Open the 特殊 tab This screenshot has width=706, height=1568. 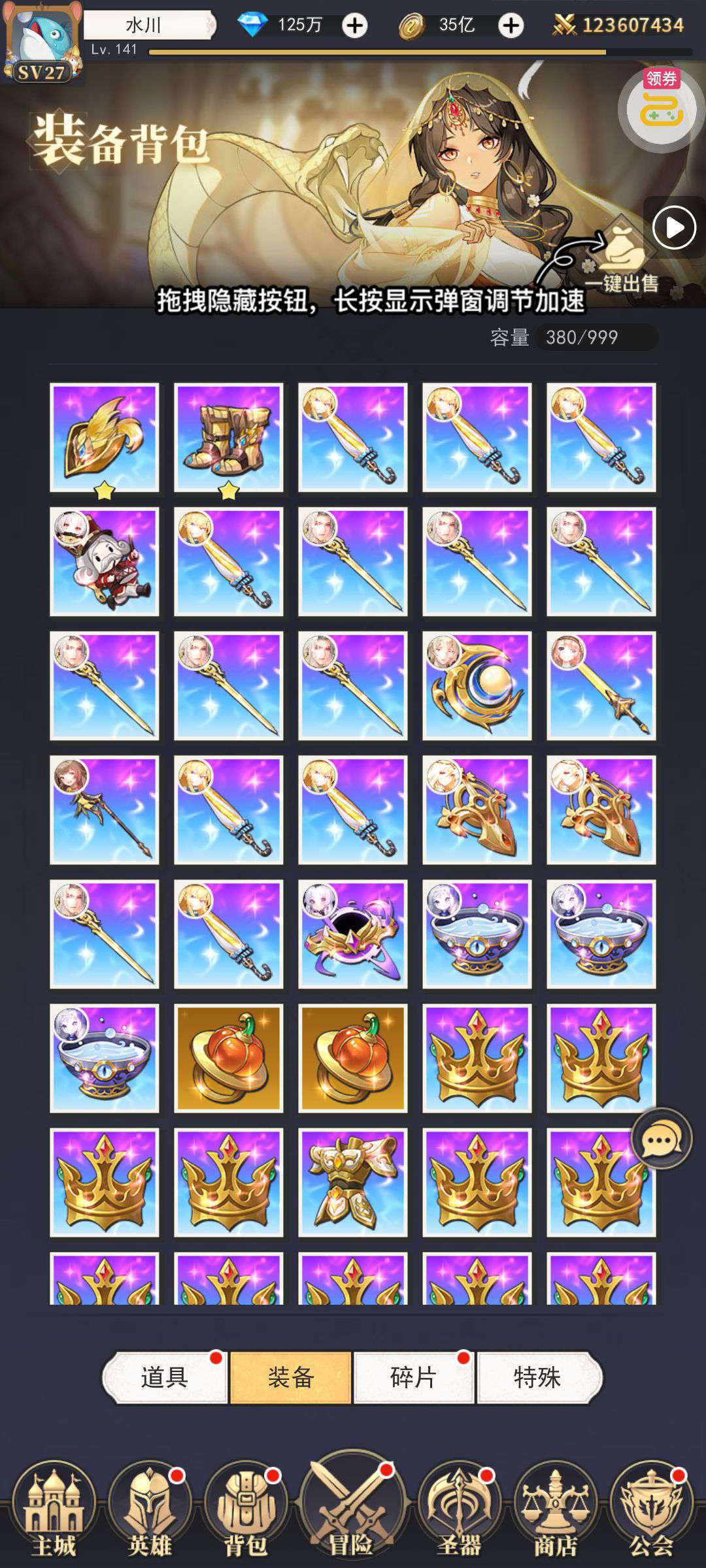coord(537,1377)
